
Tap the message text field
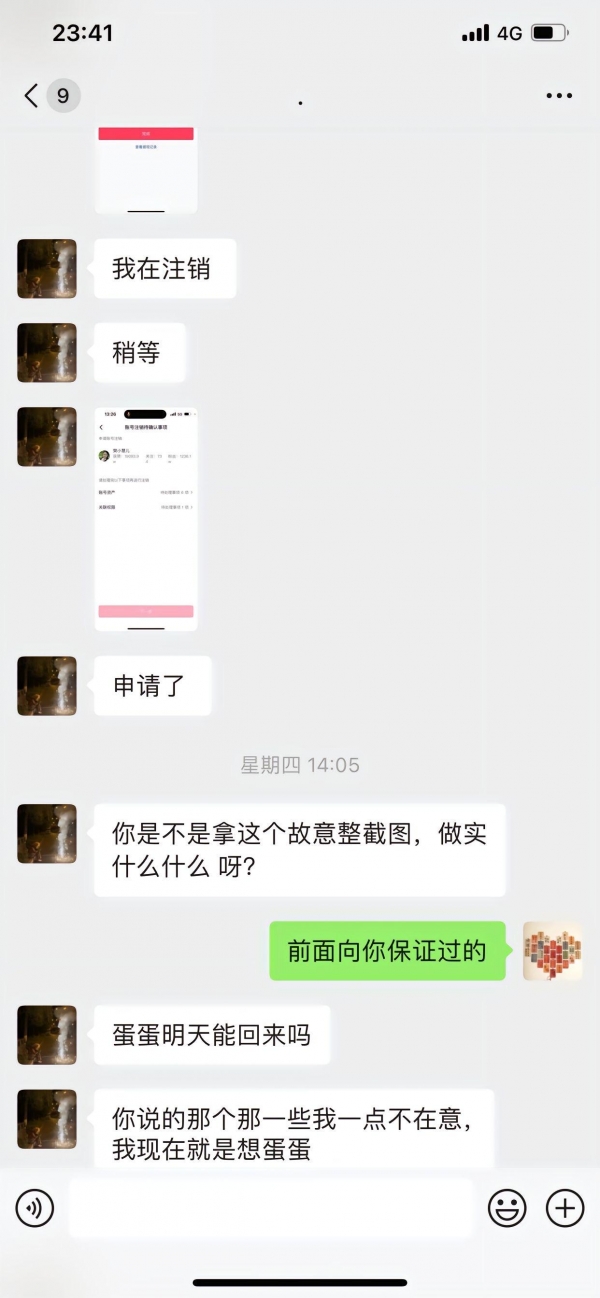pos(270,1208)
